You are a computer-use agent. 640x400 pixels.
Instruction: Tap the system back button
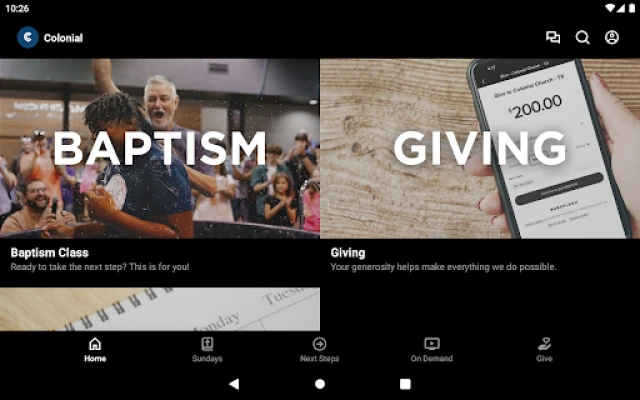234,384
